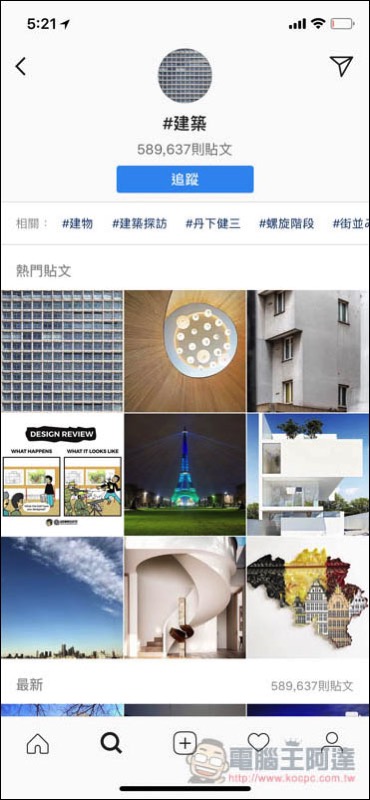
Task: Open the activity heart tab
Action: [258, 743]
